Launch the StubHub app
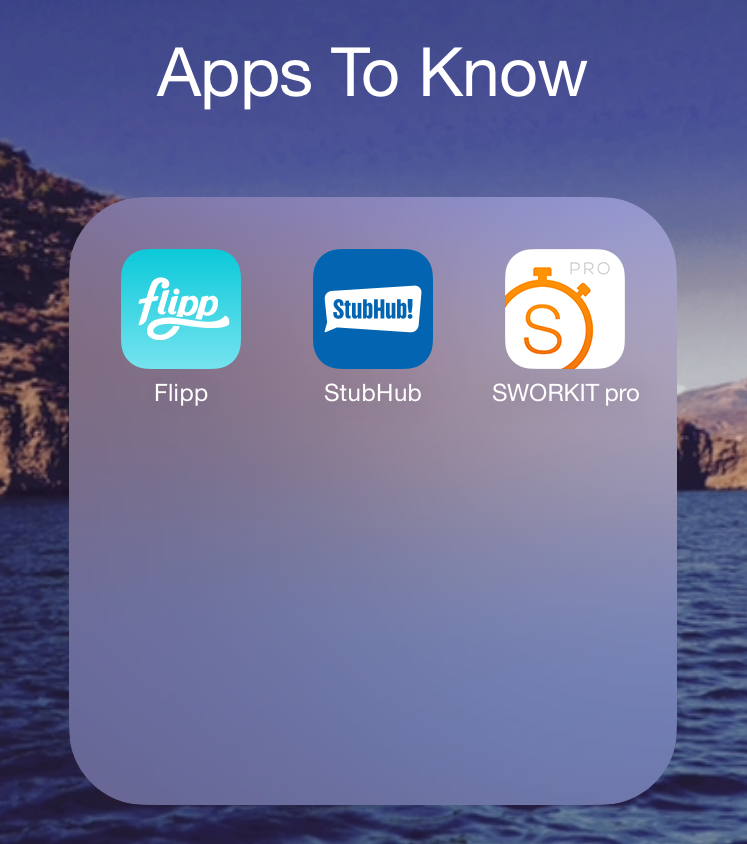The width and height of the screenshot is (747, 844). (x=373, y=309)
